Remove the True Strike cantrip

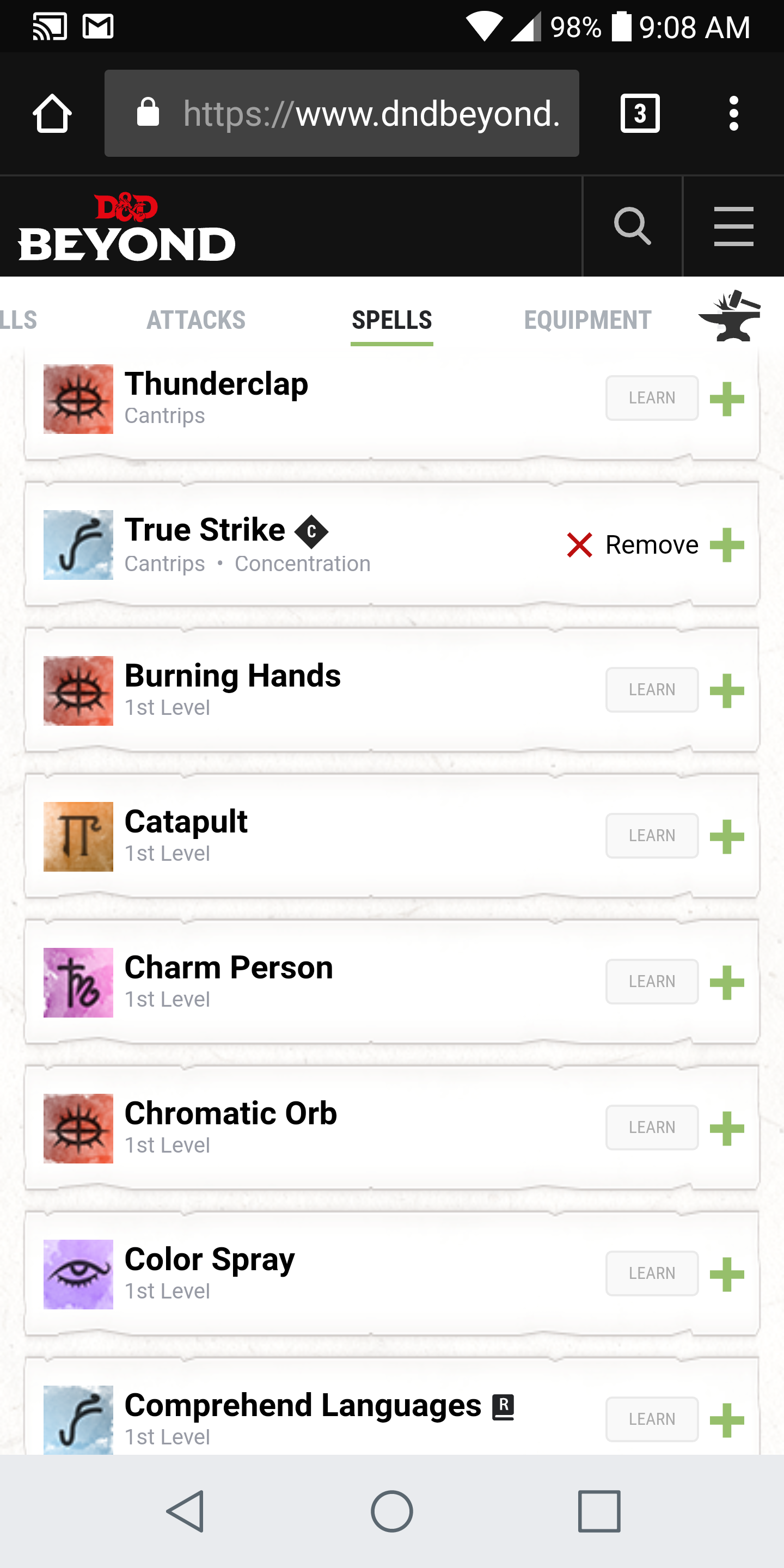point(633,545)
